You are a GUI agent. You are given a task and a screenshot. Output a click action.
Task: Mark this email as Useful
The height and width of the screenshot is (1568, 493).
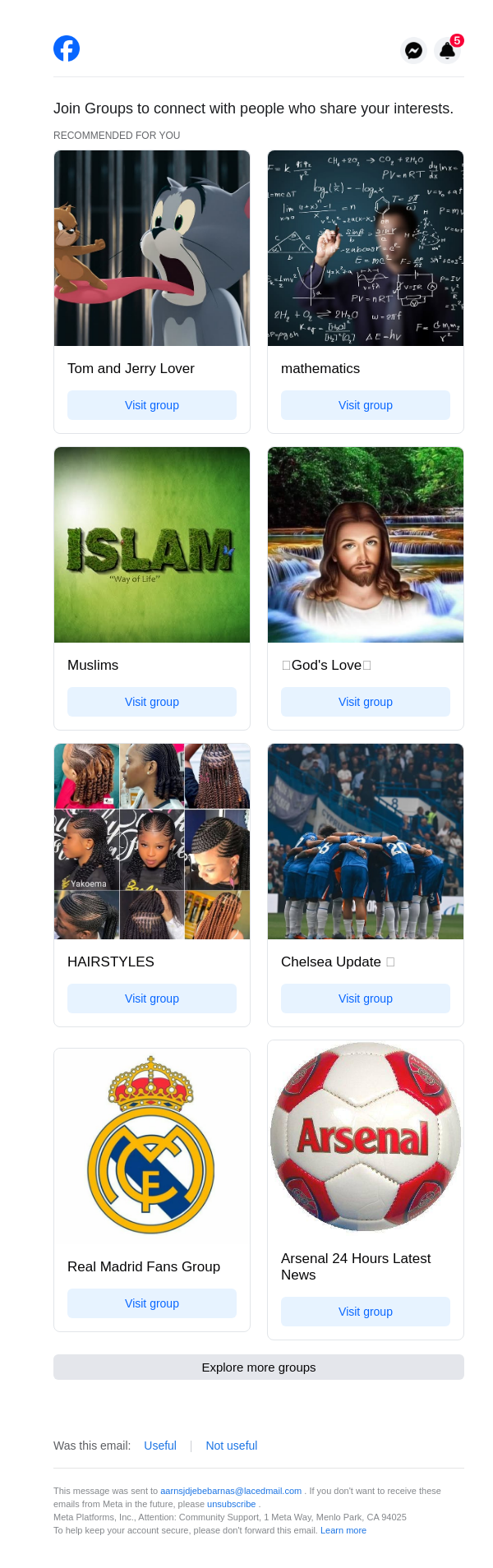[x=160, y=1446]
